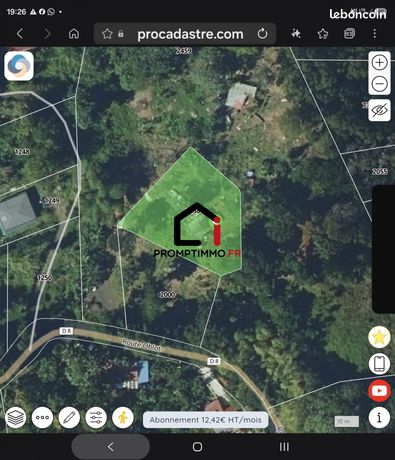This screenshot has height=460, width=395.
Task: Go back to the previous browser page
Action: click(20, 34)
